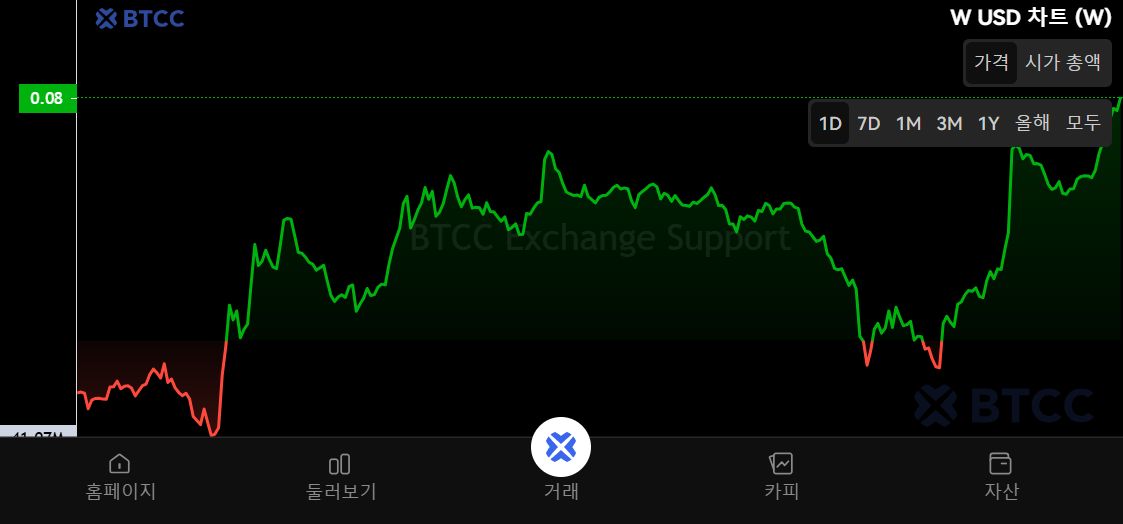Show the 1M chart range
This screenshot has width=1123, height=524.
click(908, 124)
